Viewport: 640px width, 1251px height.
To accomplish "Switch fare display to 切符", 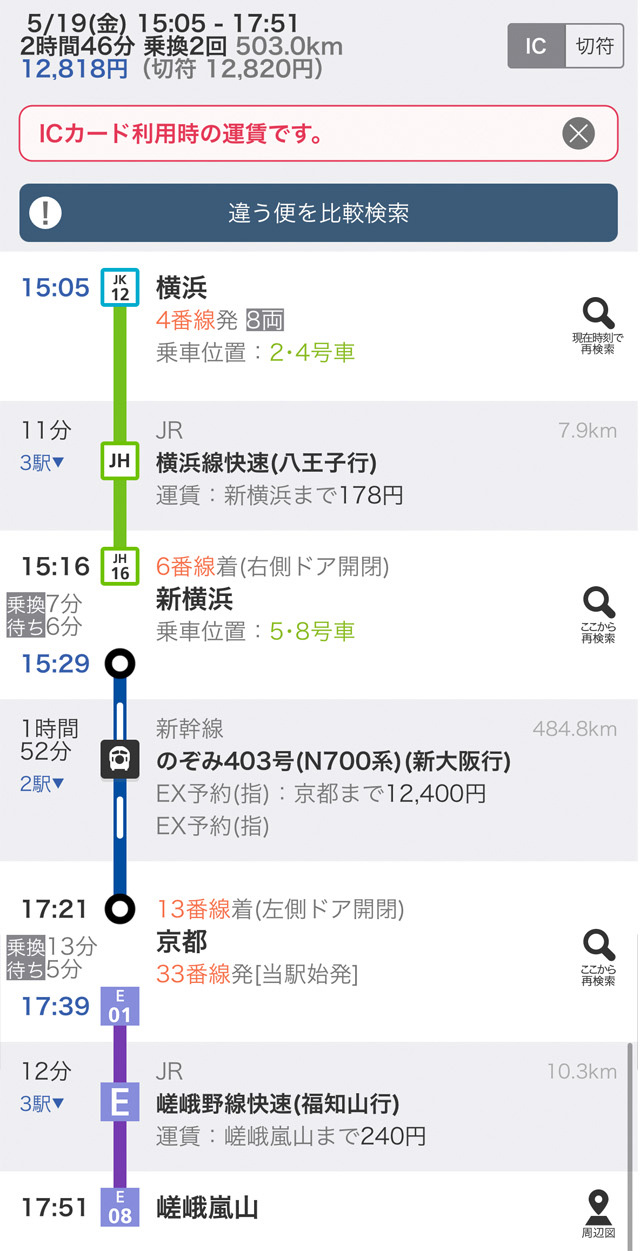I will pyautogui.click(x=594, y=46).
